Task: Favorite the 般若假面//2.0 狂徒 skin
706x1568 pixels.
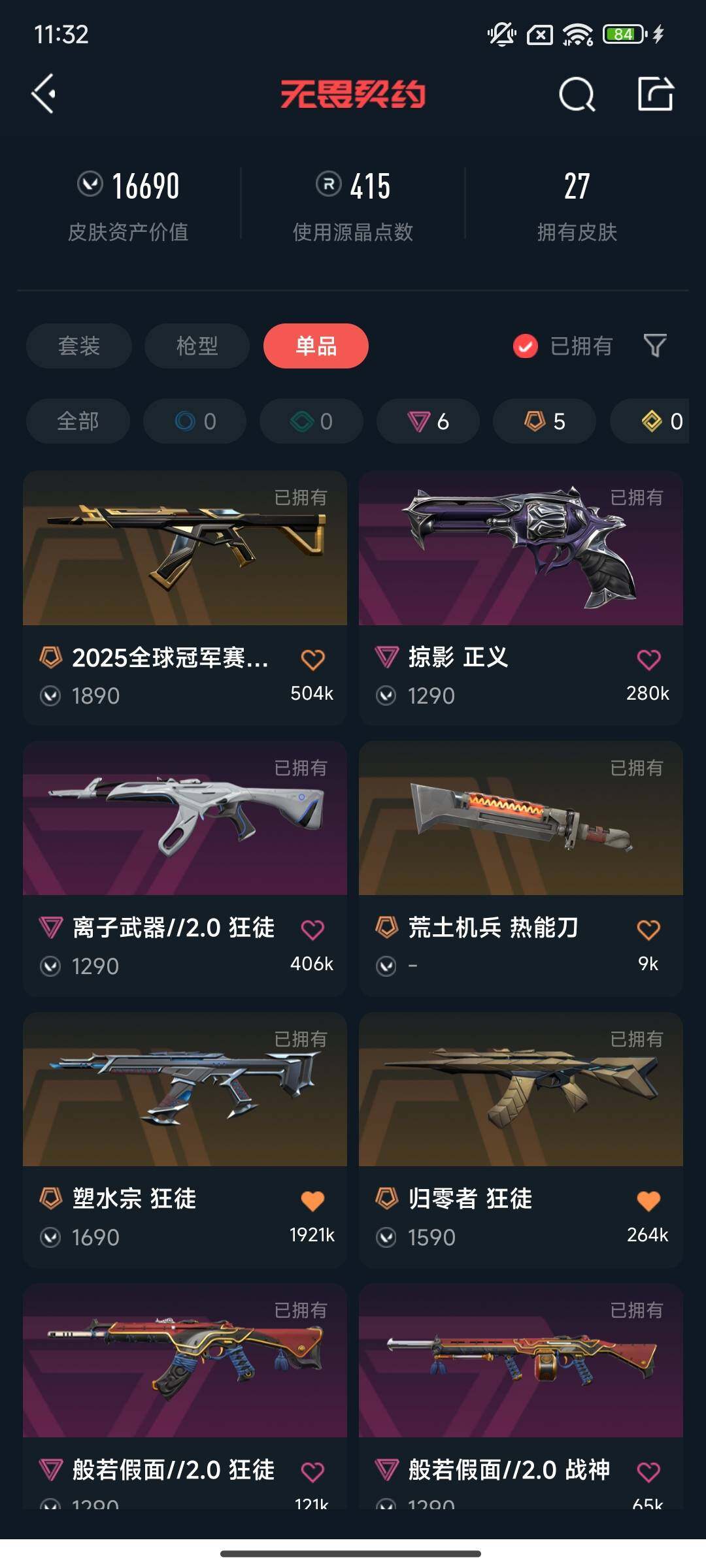Action: click(x=312, y=1472)
